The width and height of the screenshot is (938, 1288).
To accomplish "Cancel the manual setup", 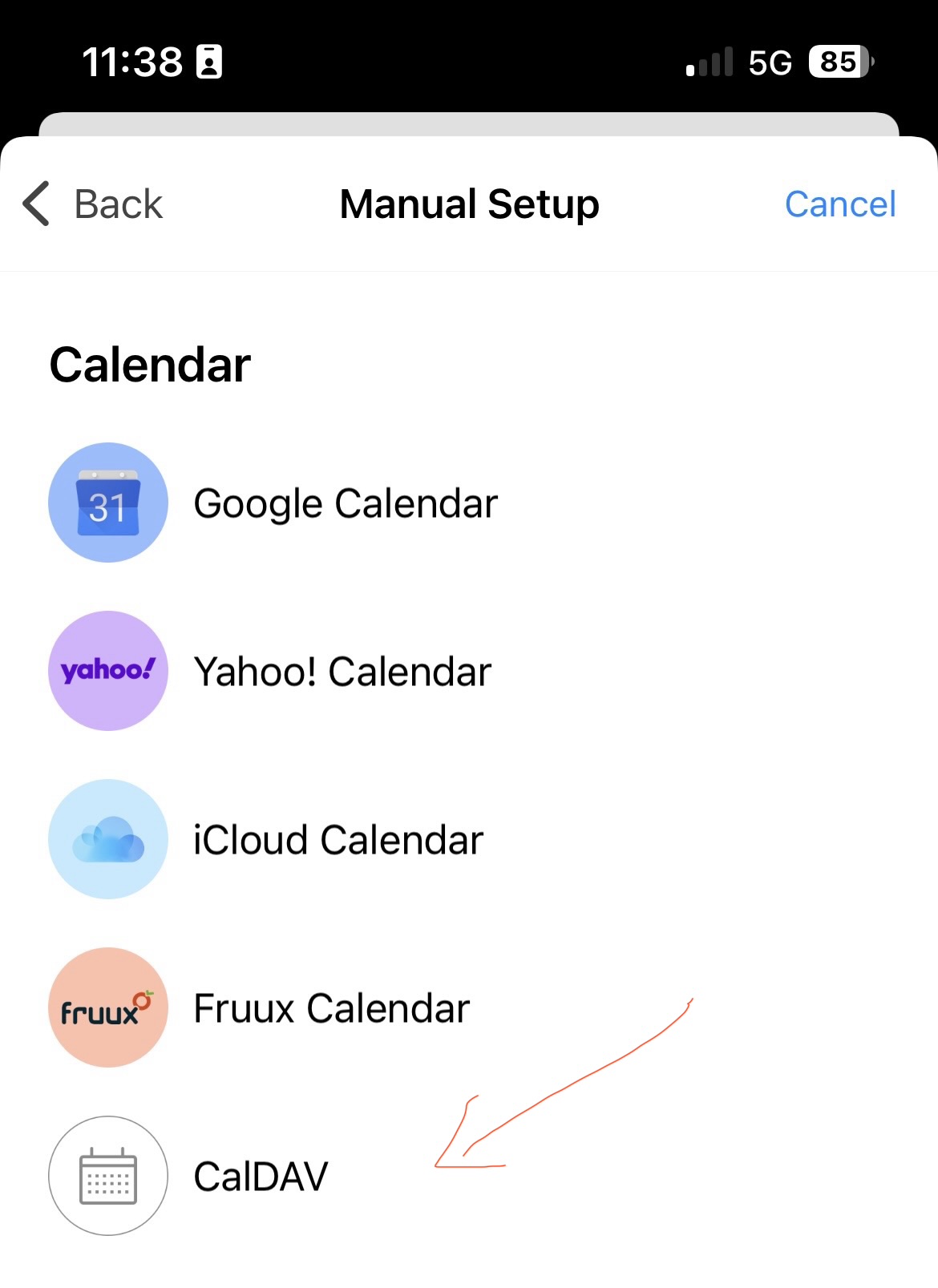I will click(839, 204).
